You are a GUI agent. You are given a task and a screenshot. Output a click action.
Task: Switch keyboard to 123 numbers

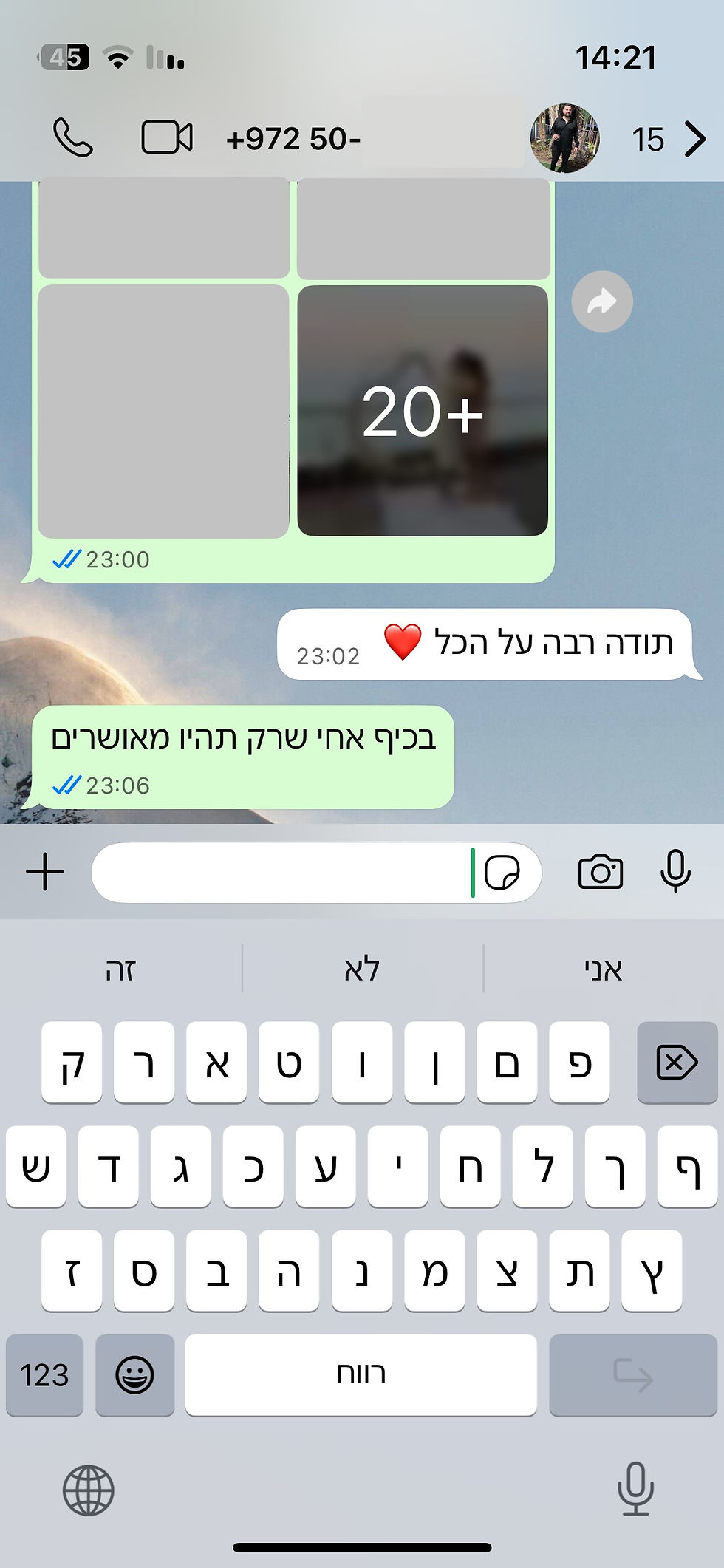coord(44,1375)
